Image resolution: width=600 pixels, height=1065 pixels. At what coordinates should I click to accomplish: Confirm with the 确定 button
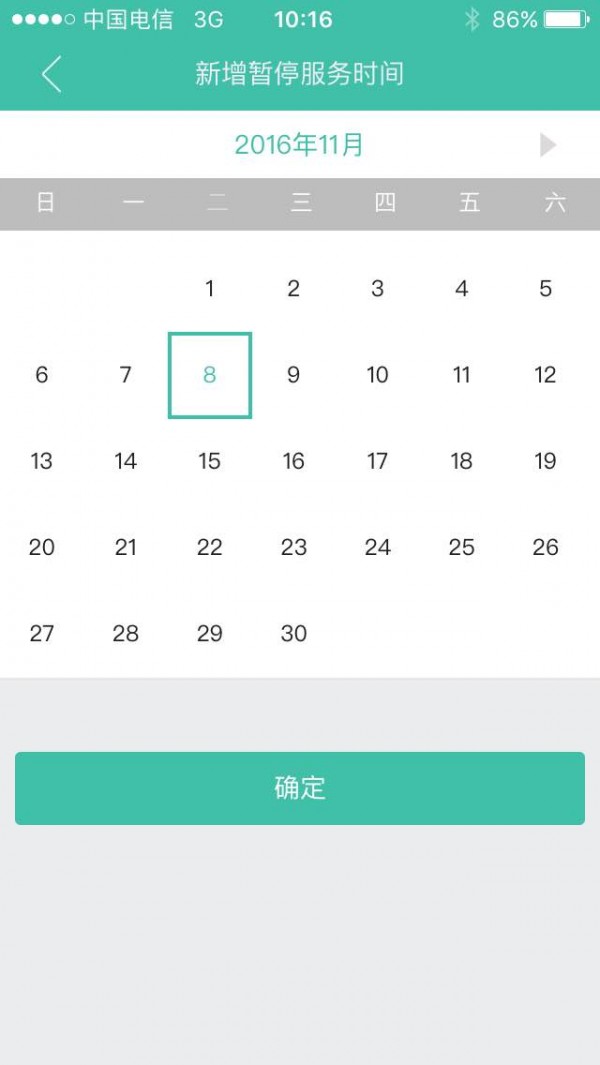(x=300, y=788)
